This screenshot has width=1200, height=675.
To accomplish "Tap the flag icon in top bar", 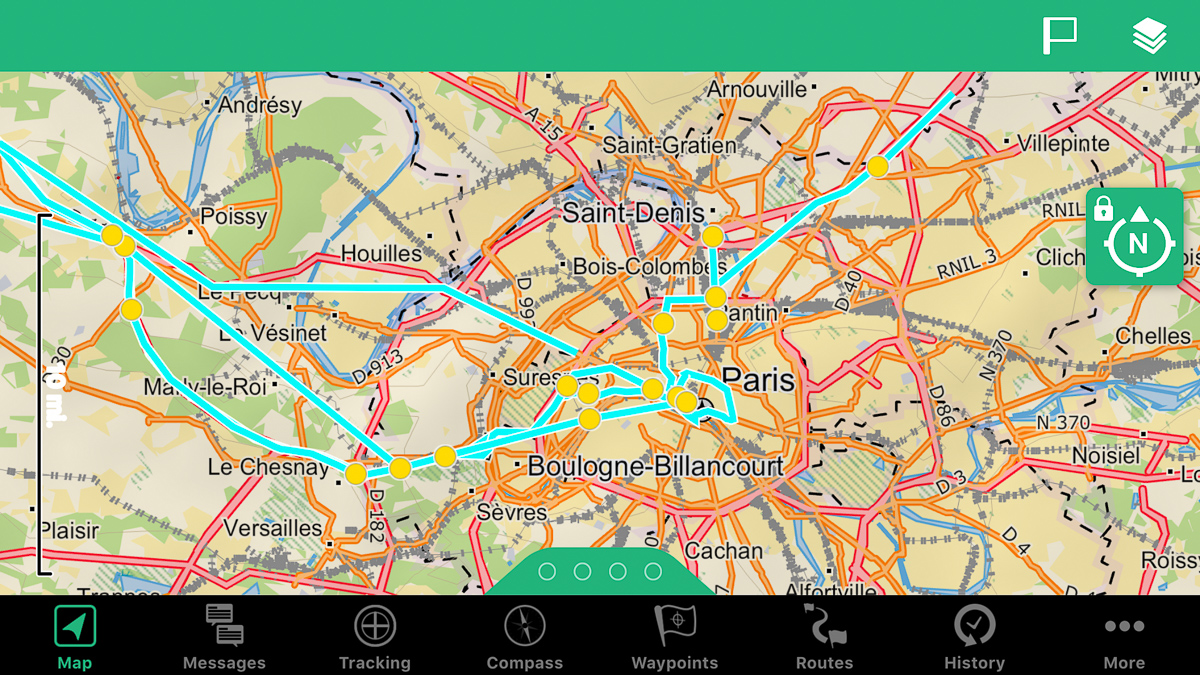I will (x=1059, y=36).
